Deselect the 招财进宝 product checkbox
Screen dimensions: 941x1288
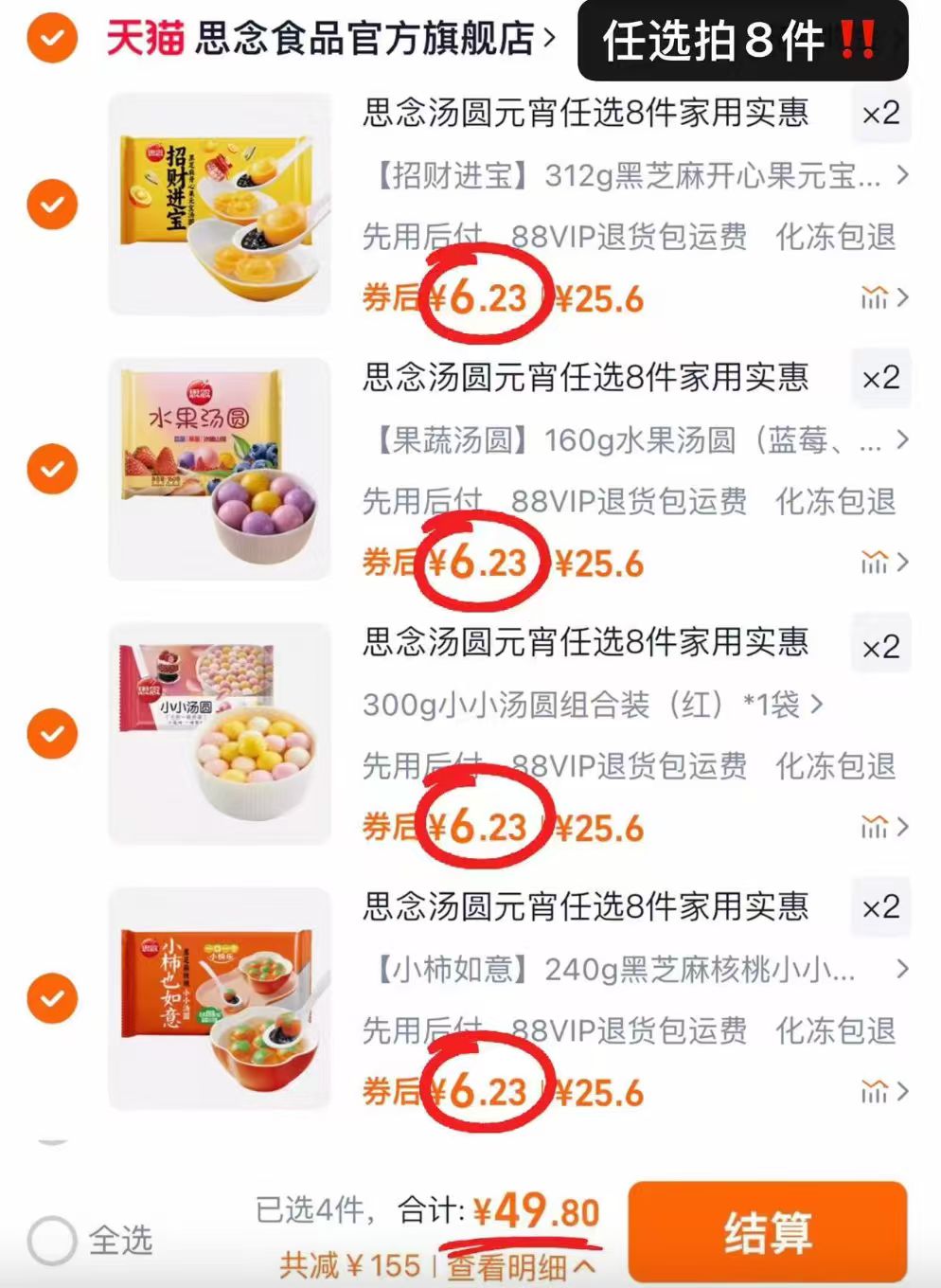coord(52,202)
